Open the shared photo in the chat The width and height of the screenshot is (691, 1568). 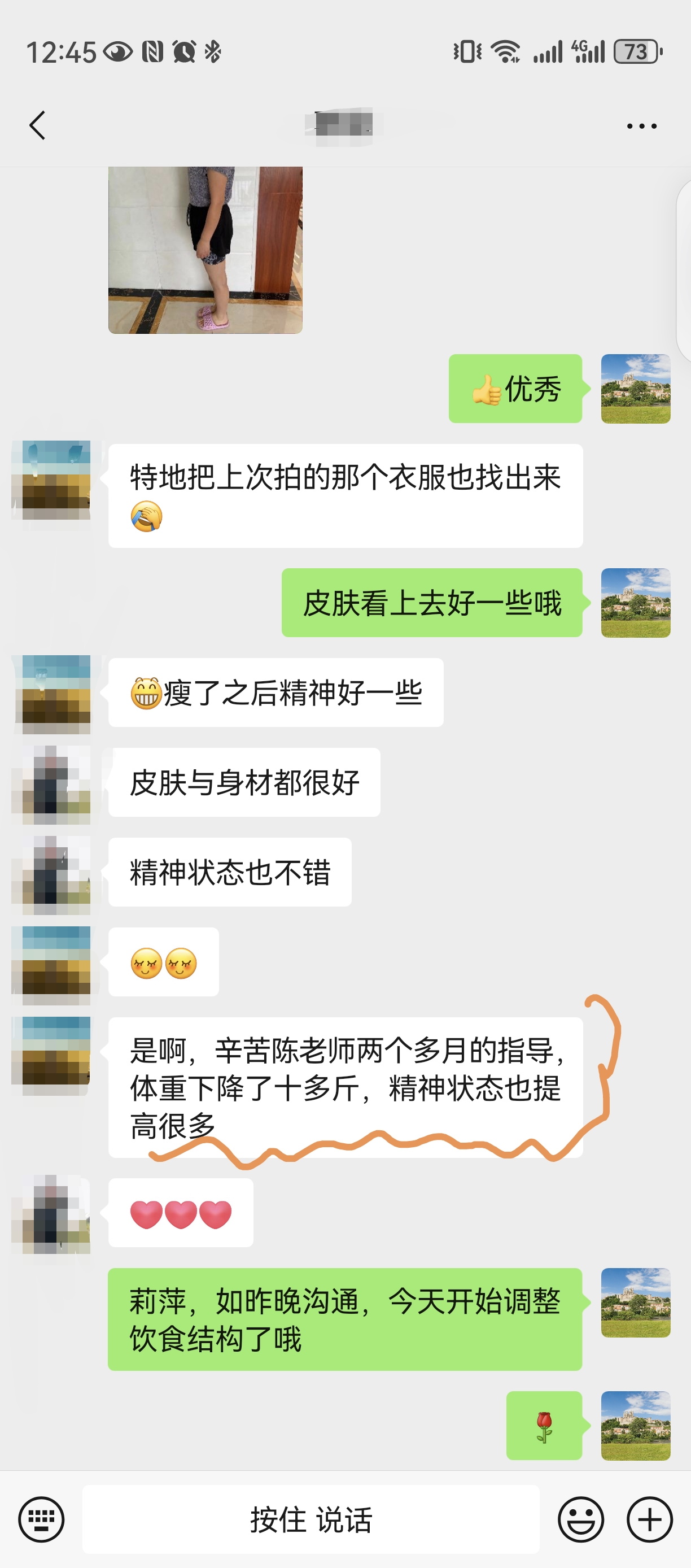[x=205, y=250]
